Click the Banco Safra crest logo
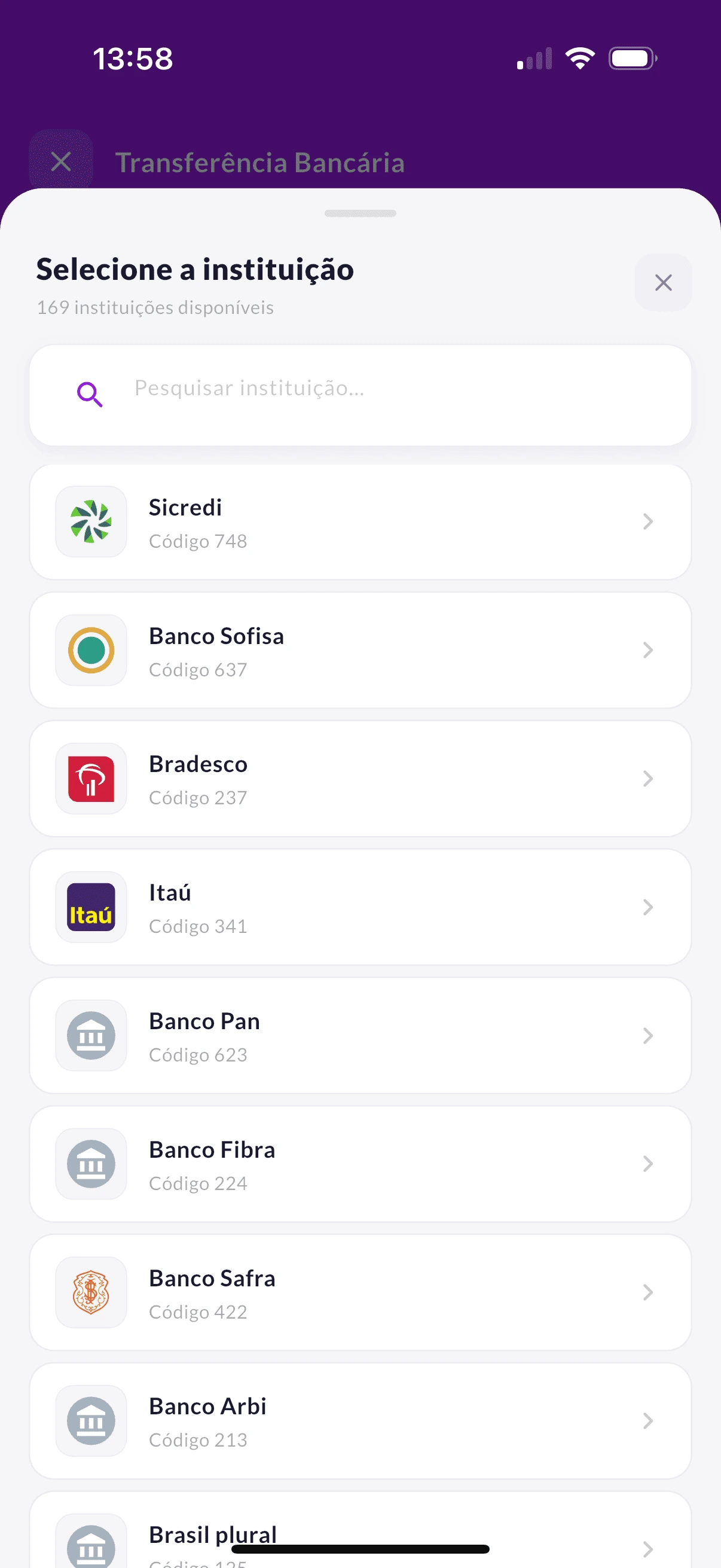Viewport: 721px width, 1568px height. 90,1293
